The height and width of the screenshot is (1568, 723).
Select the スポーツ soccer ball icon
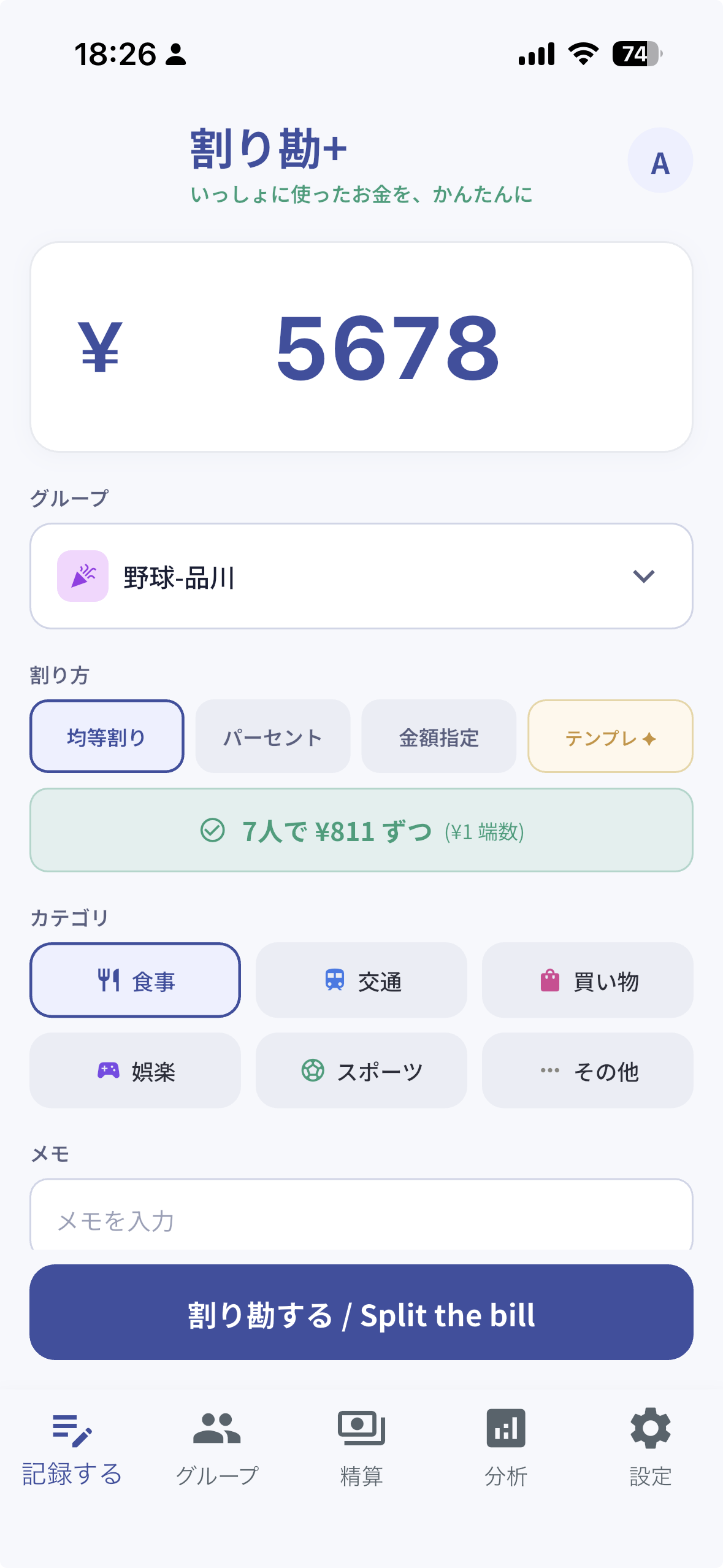pos(313,1071)
